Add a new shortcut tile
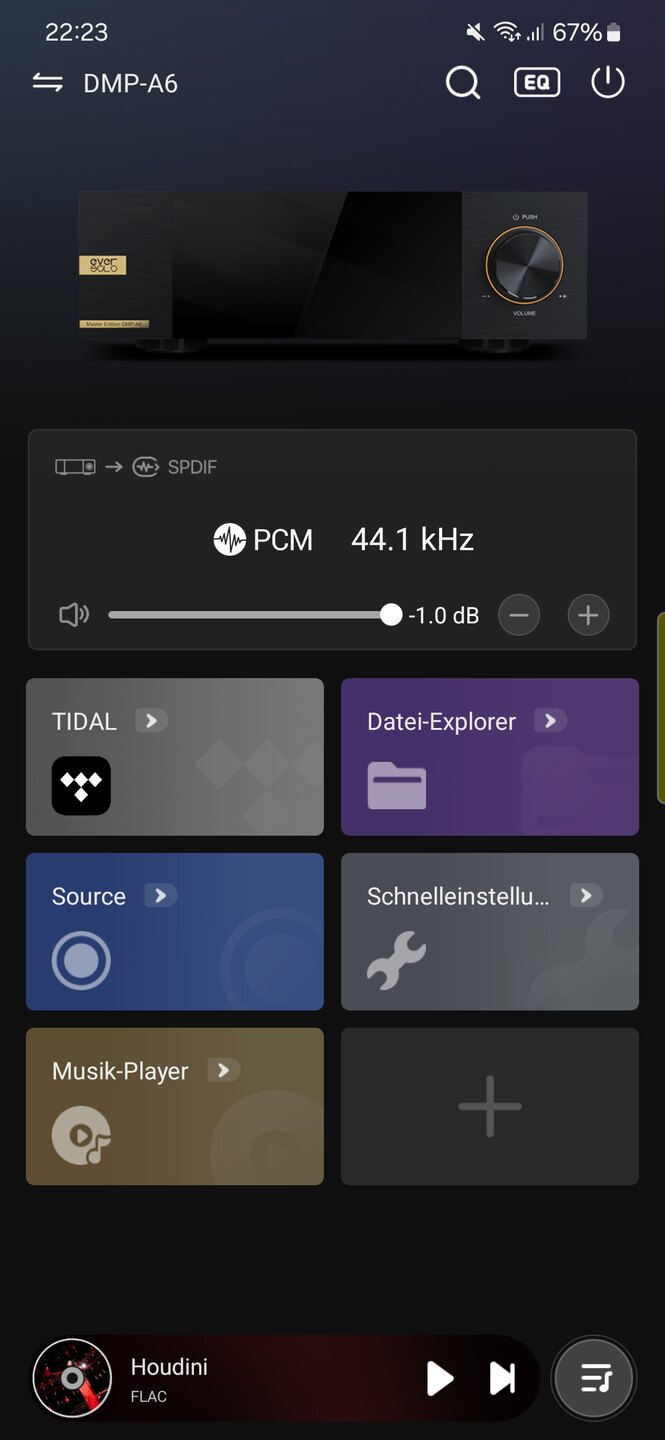Image resolution: width=665 pixels, height=1440 pixels. tap(490, 1106)
